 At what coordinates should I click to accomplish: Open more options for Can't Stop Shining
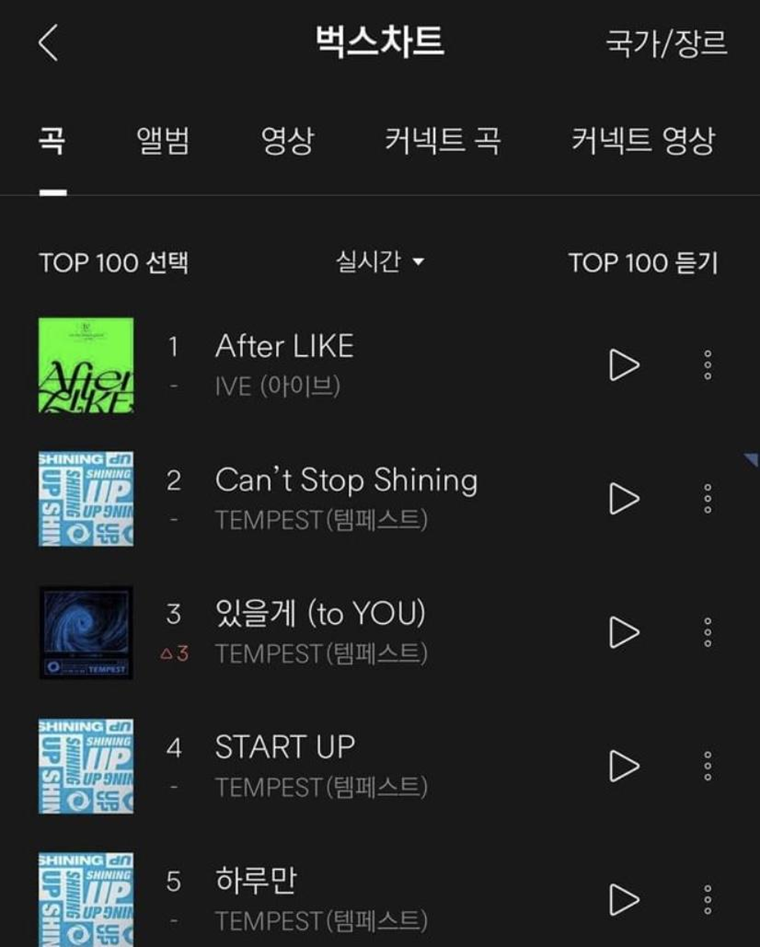pos(708,498)
